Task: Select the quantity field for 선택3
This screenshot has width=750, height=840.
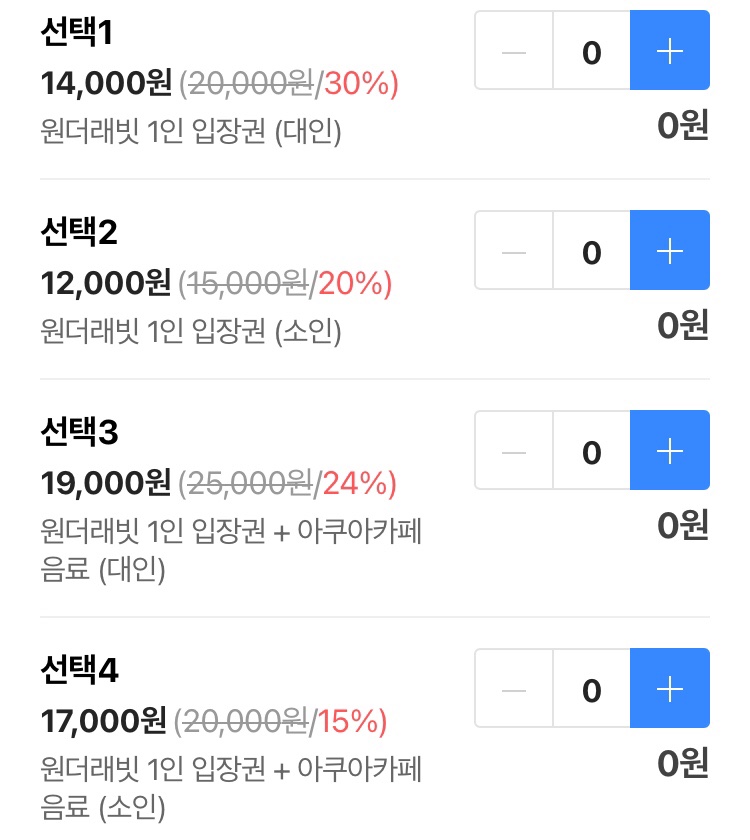Action: [x=591, y=451]
